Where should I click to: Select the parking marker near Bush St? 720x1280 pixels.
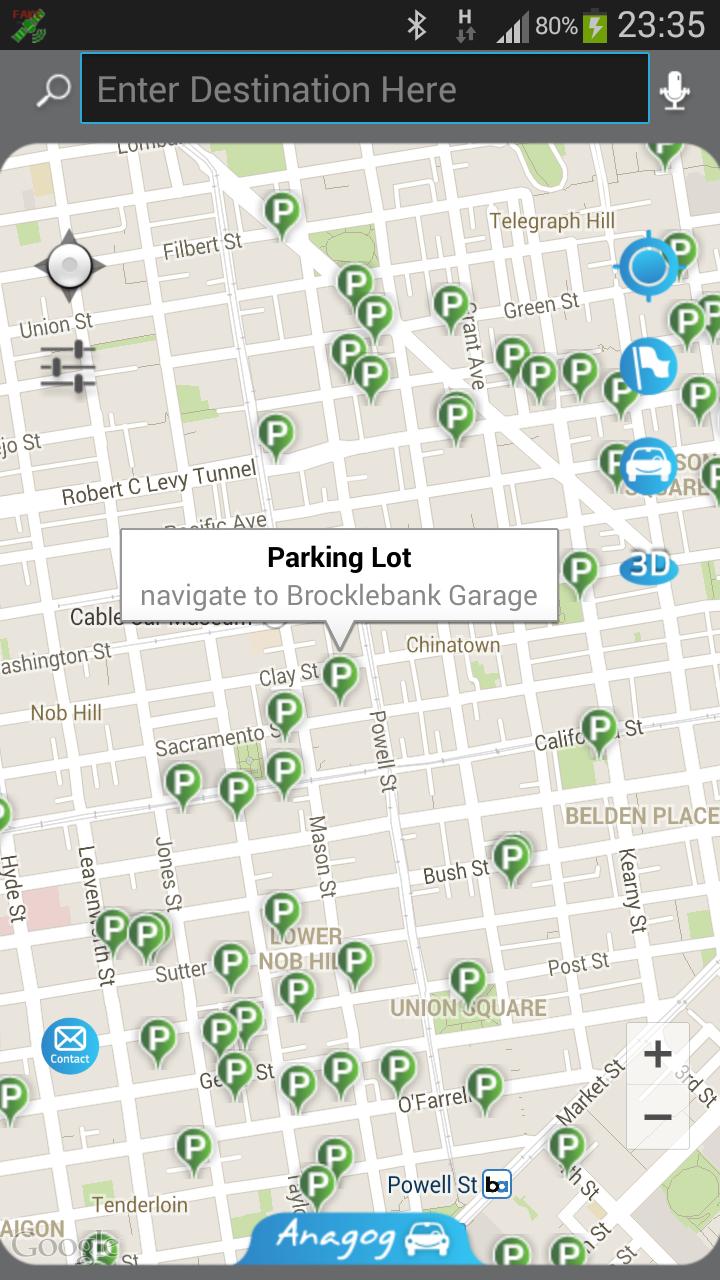point(511,858)
